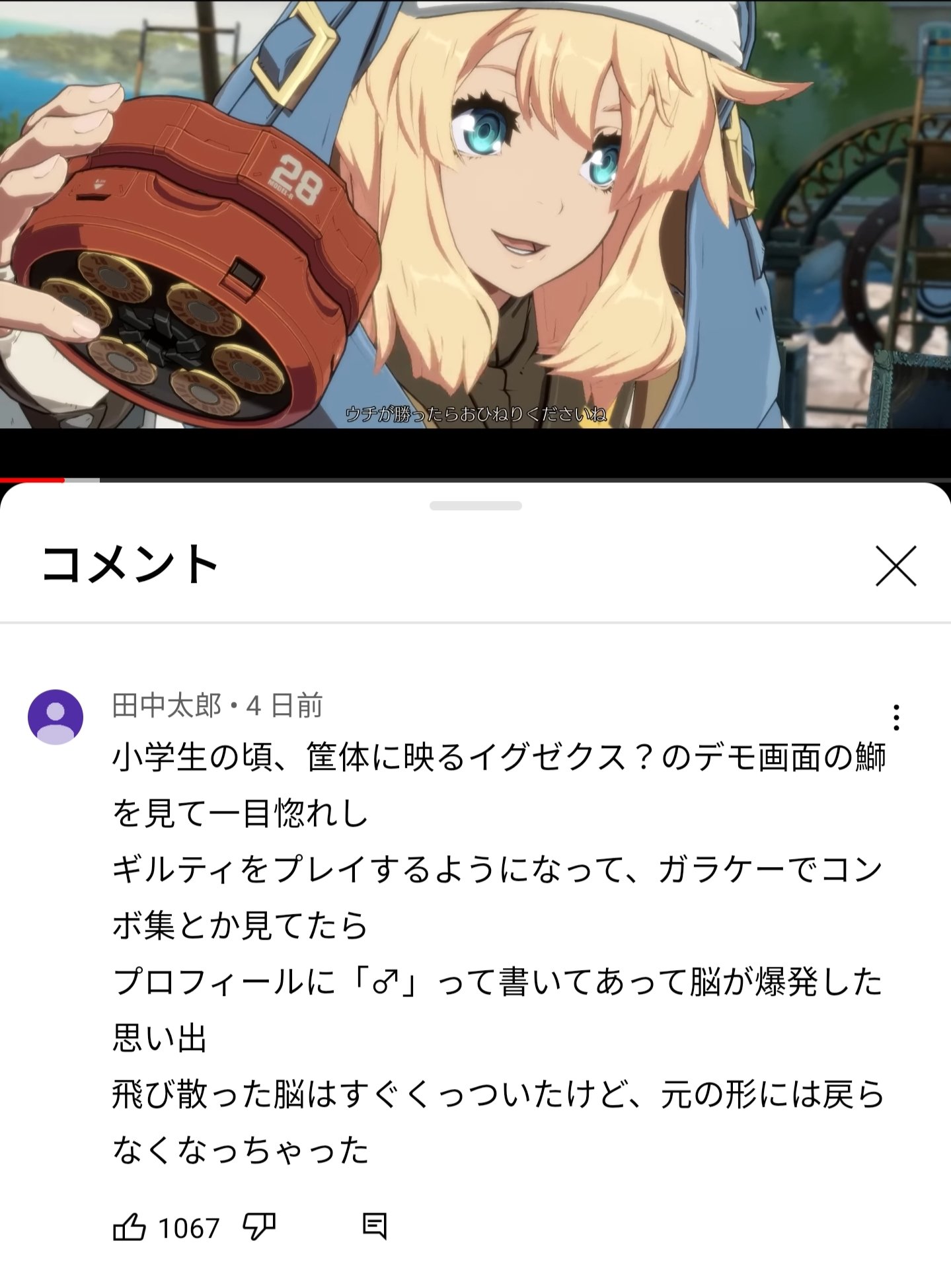Image resolution: width=951 pixels, height=1288 pixels.
Task: Open overflow menu on 田中太郎's comment
Action: (x=896, y=717)
